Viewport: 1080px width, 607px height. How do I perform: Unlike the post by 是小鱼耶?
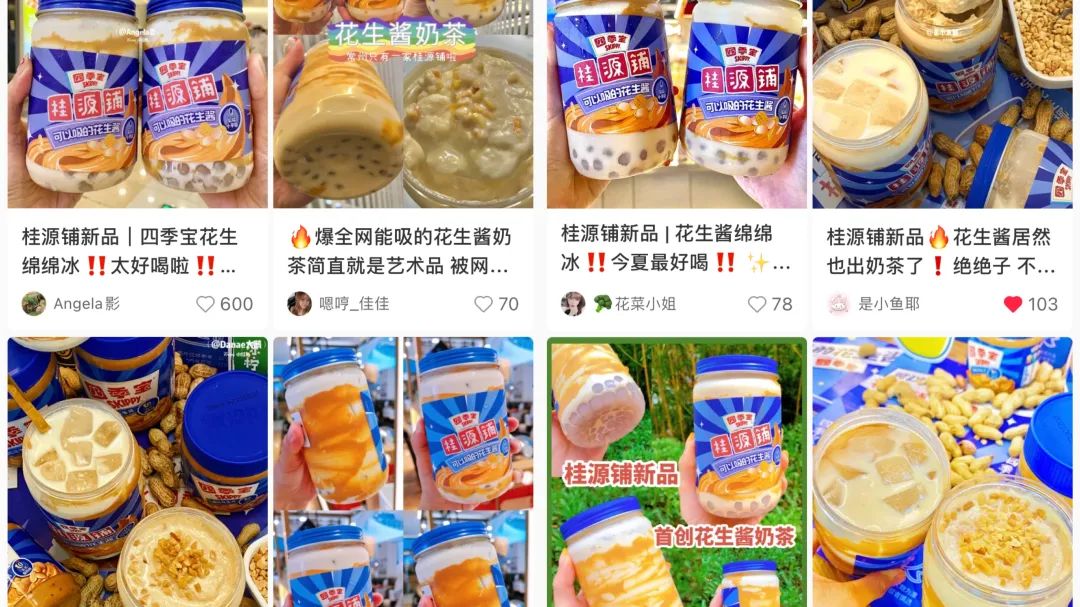1013,304
